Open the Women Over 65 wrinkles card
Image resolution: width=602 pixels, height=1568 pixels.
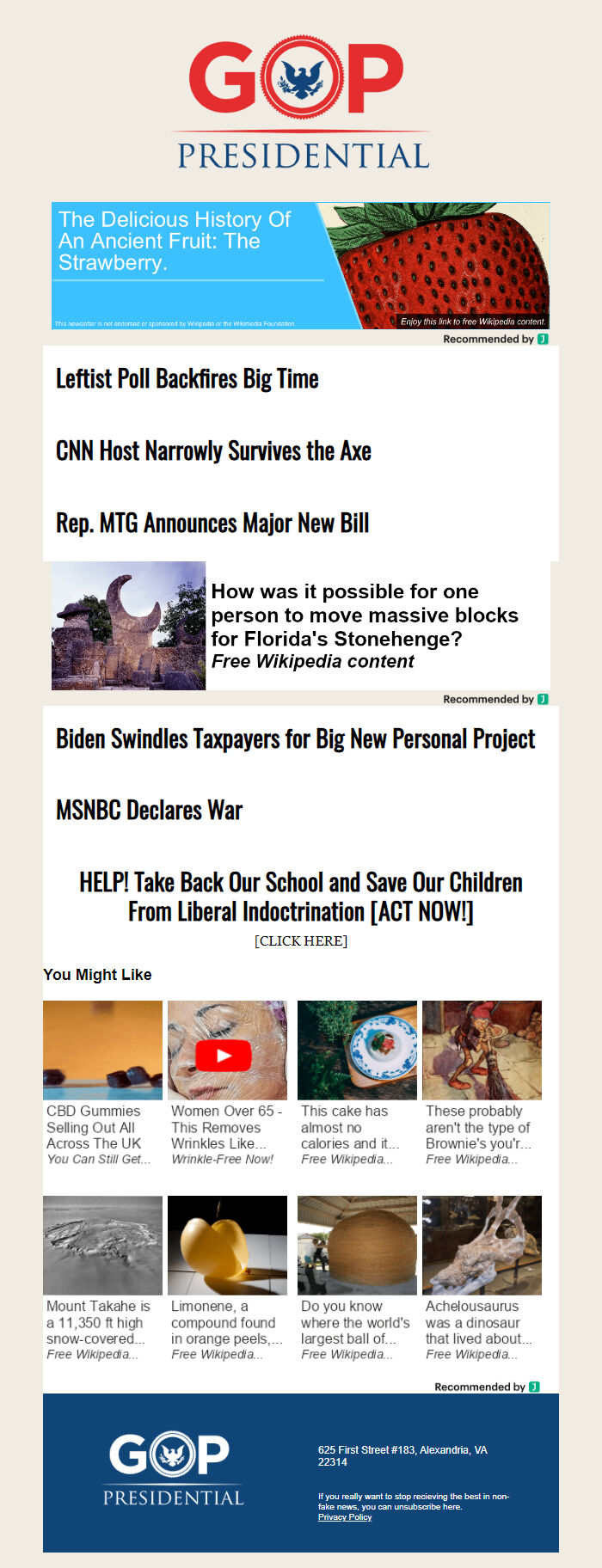click(227, 1083)
